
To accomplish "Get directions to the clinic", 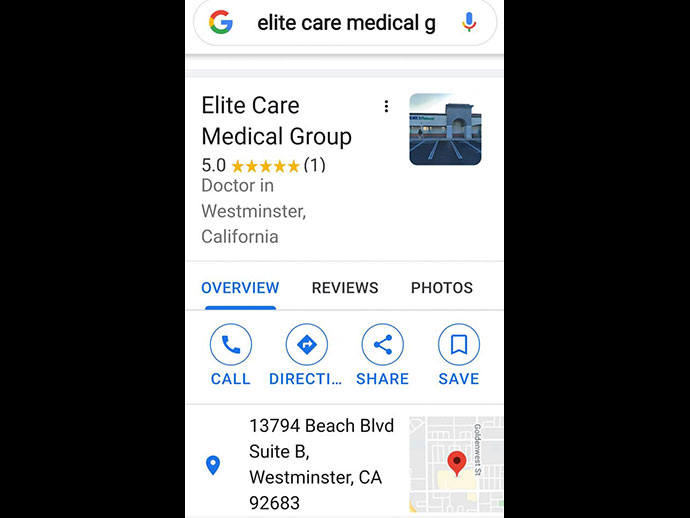I will 306,355.
